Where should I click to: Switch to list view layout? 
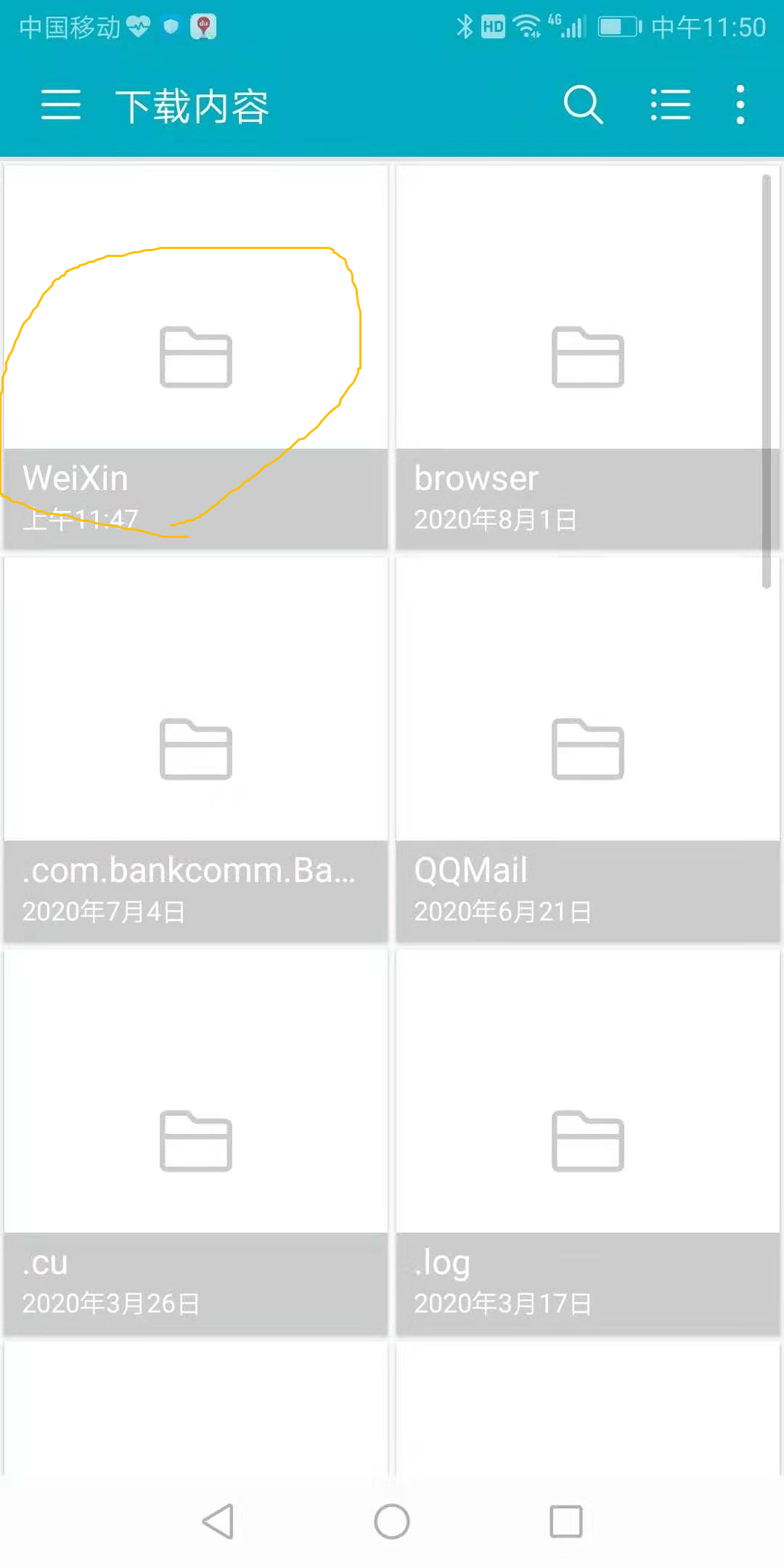(x=670, y=105)
